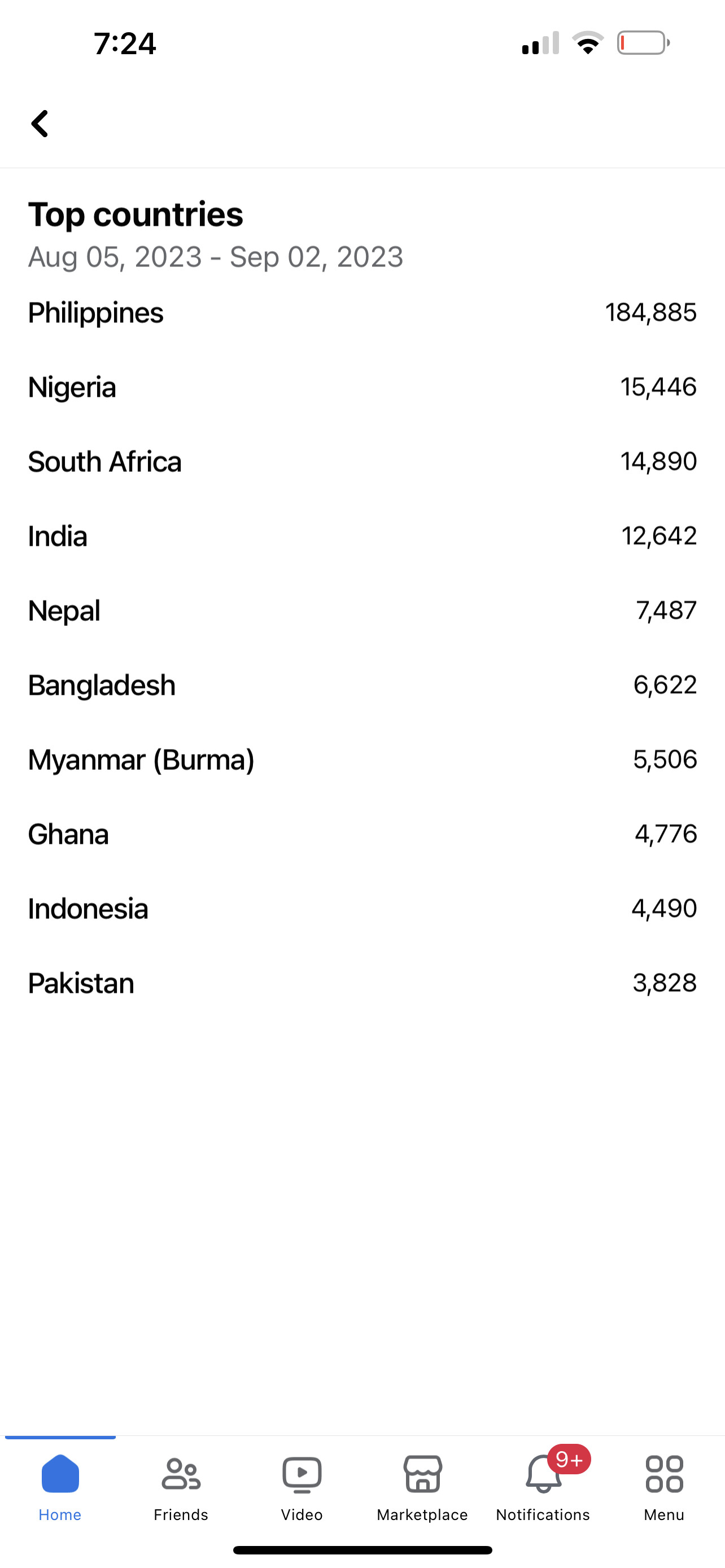Go back using the back arrow
The image size is (725, 1568).
coord(40,124)
